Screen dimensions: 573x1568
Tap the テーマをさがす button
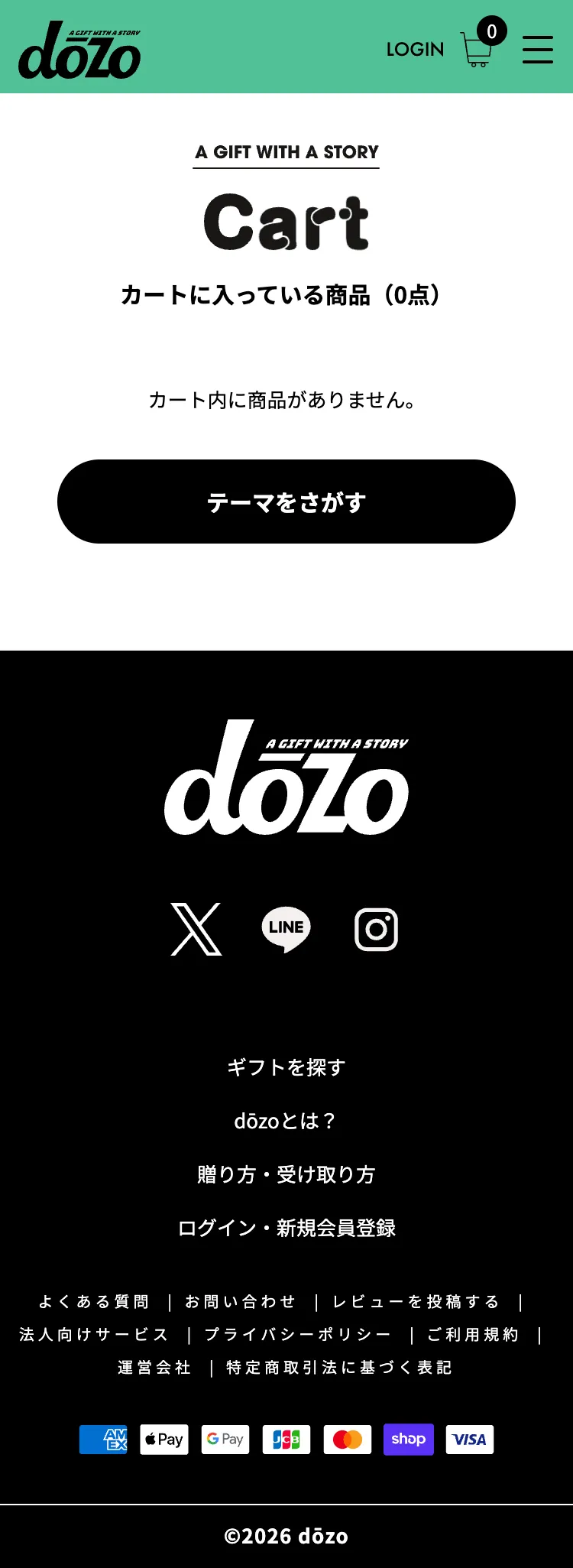pos(286,502)
